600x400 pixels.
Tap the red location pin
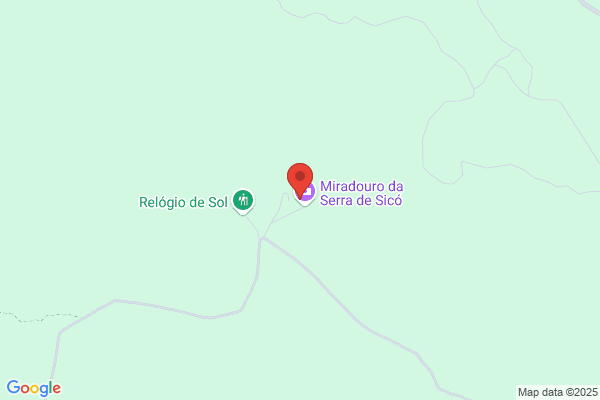(300, 181)
